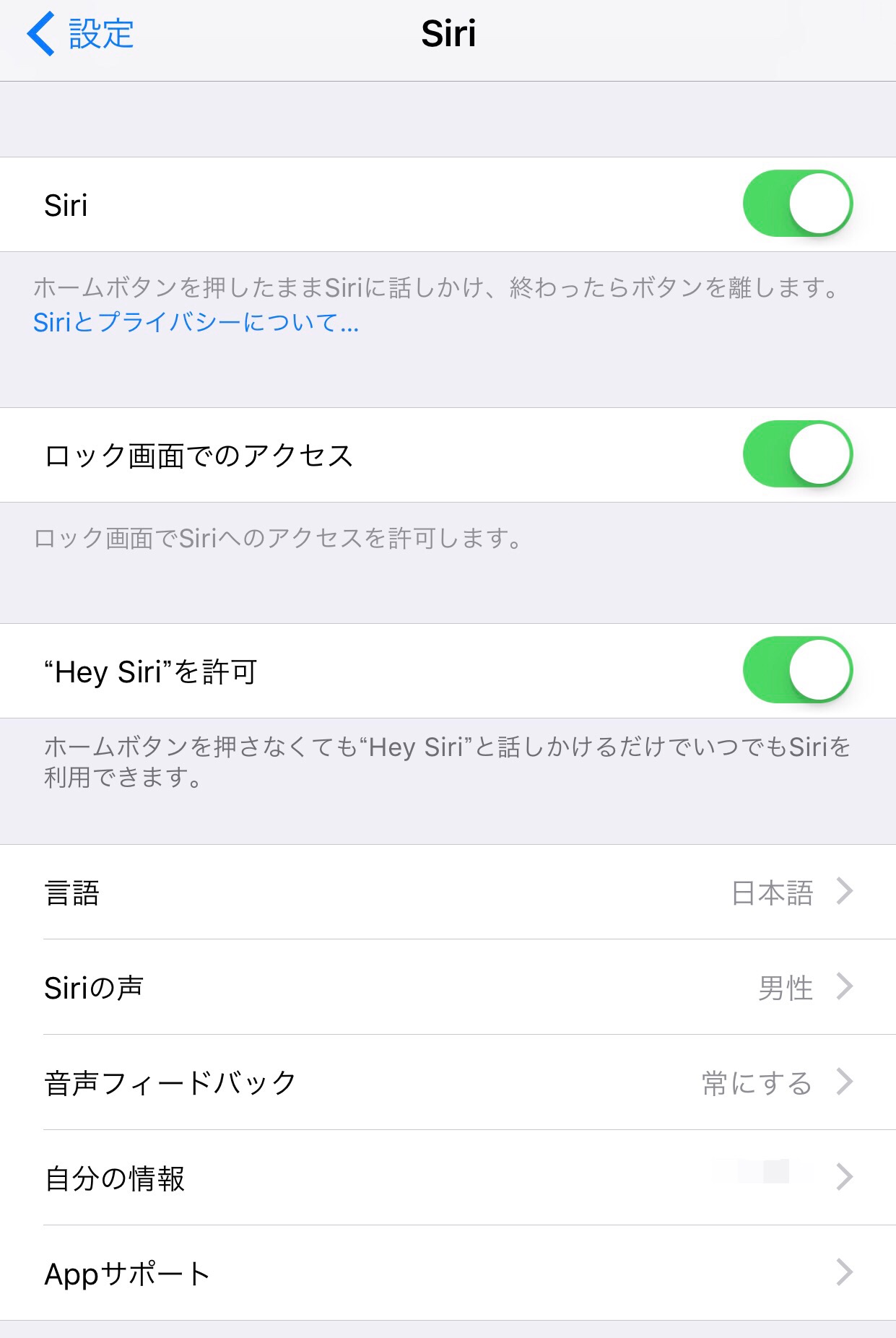896x1338 pixels.
Task: Open 言語 setting
Action: 448,892
